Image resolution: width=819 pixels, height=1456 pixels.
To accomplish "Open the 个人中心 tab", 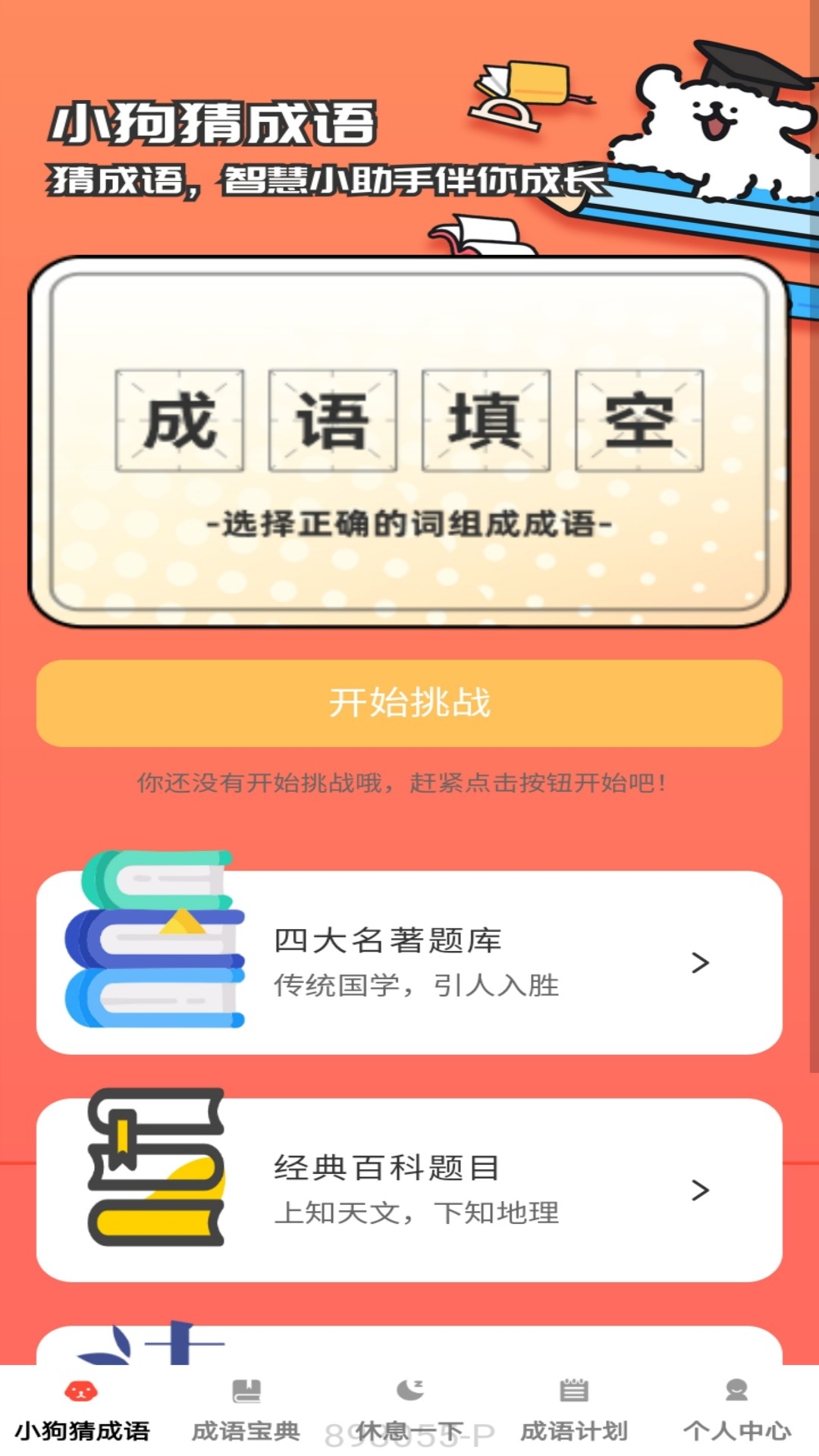I will coord(736,1411).
